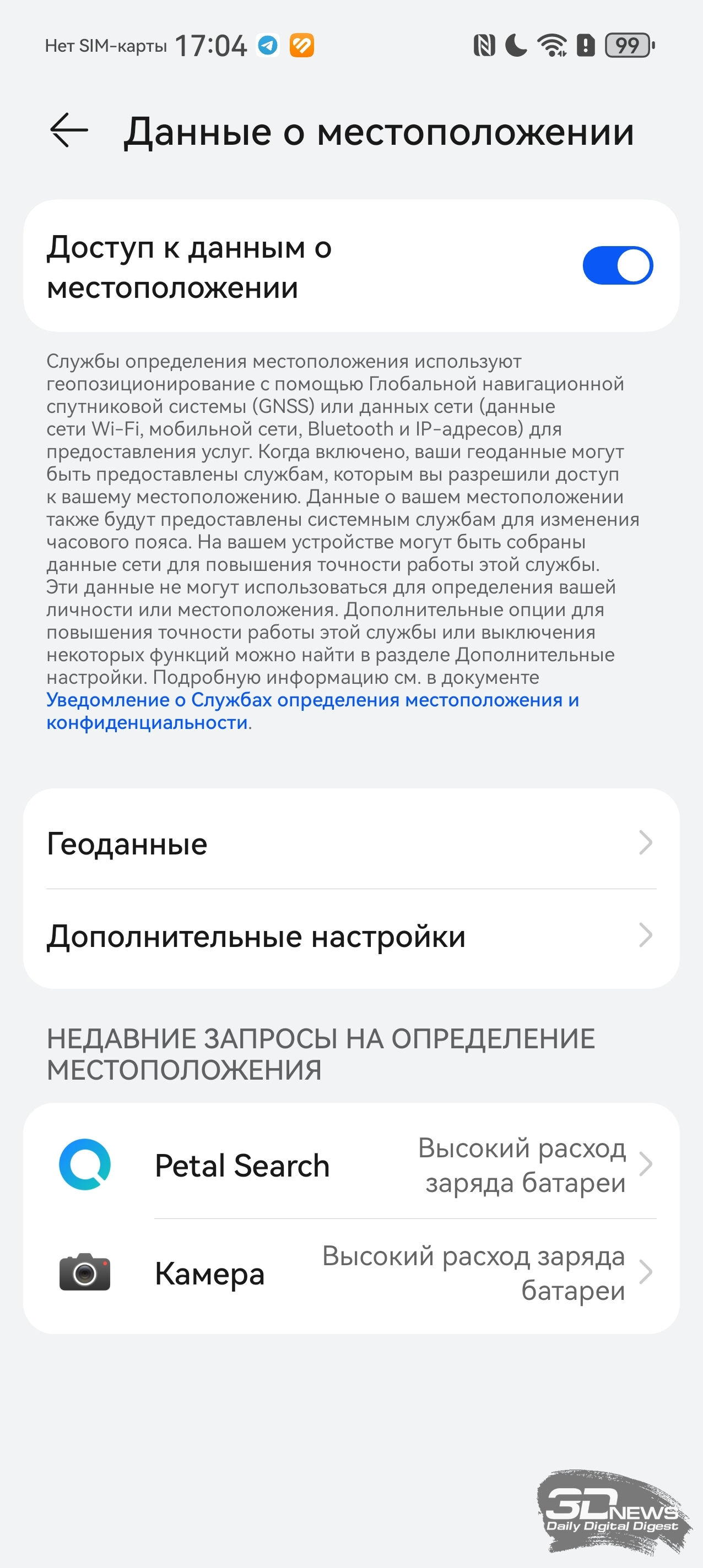Open the Уведомление о Службах определения местоположения link

312,711
